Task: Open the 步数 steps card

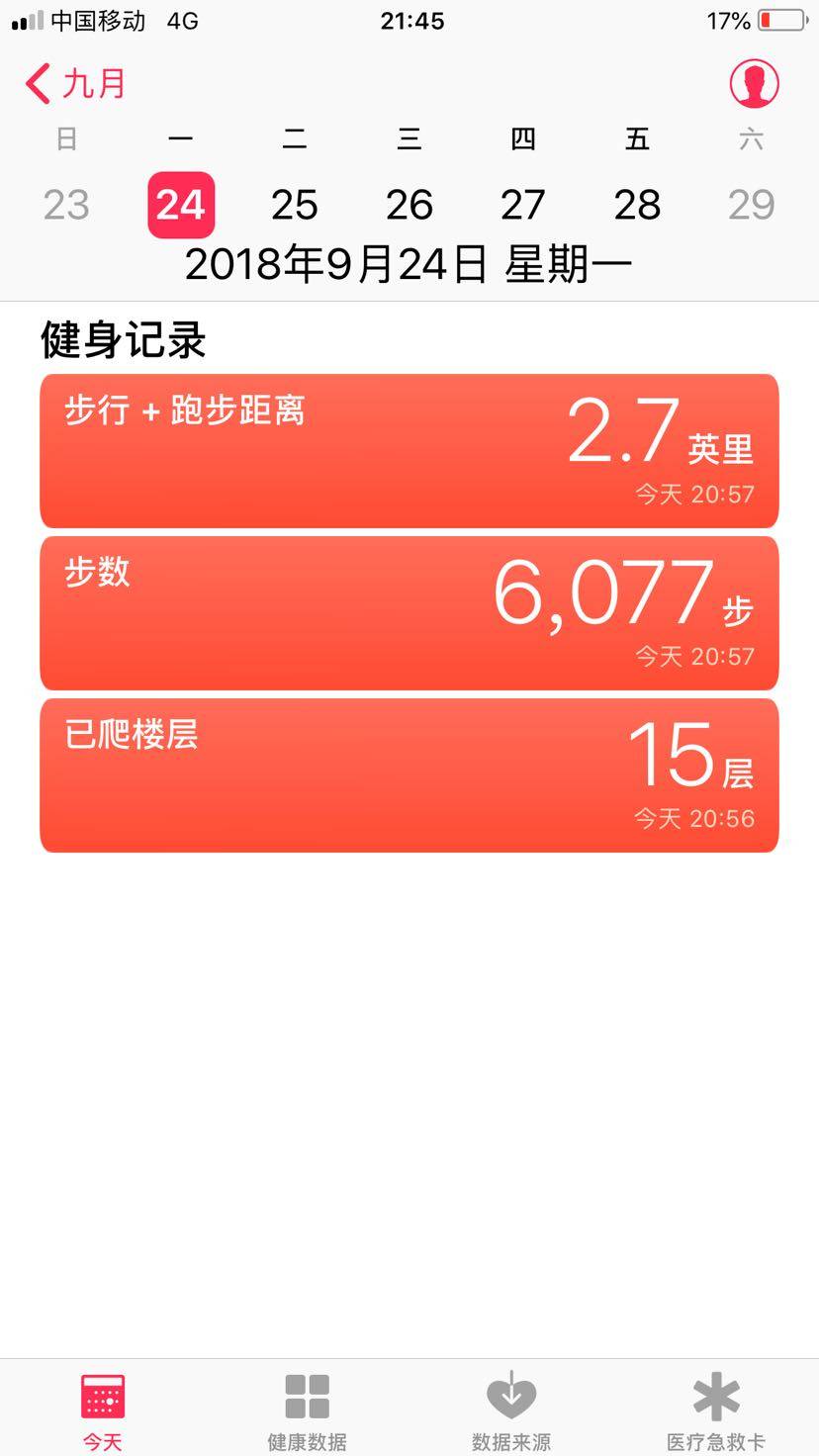Action: pyautogui.click(x=409, y=612)
